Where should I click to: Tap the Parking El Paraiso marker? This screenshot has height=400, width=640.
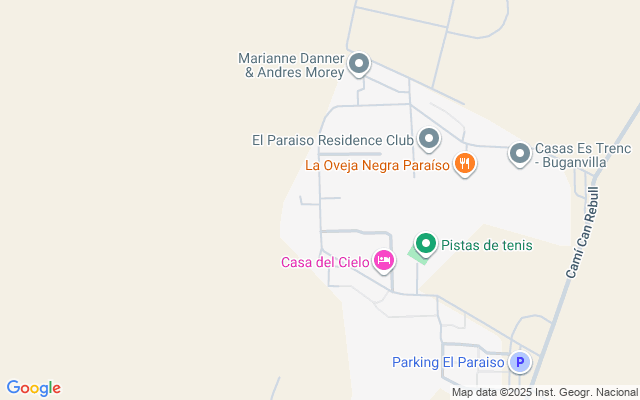pyautogui.click(x=519, y=362)
